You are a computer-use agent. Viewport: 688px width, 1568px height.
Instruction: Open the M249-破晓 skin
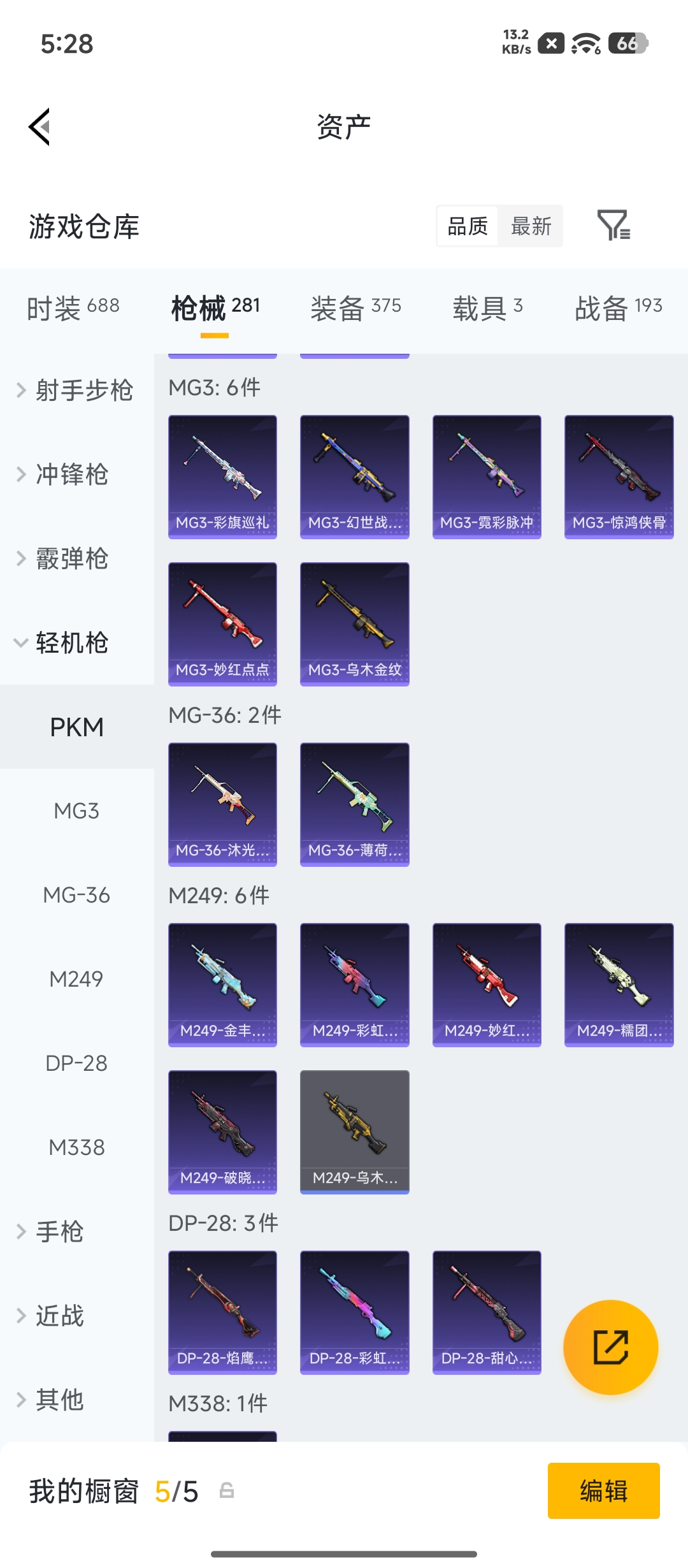coord(222,1132)
